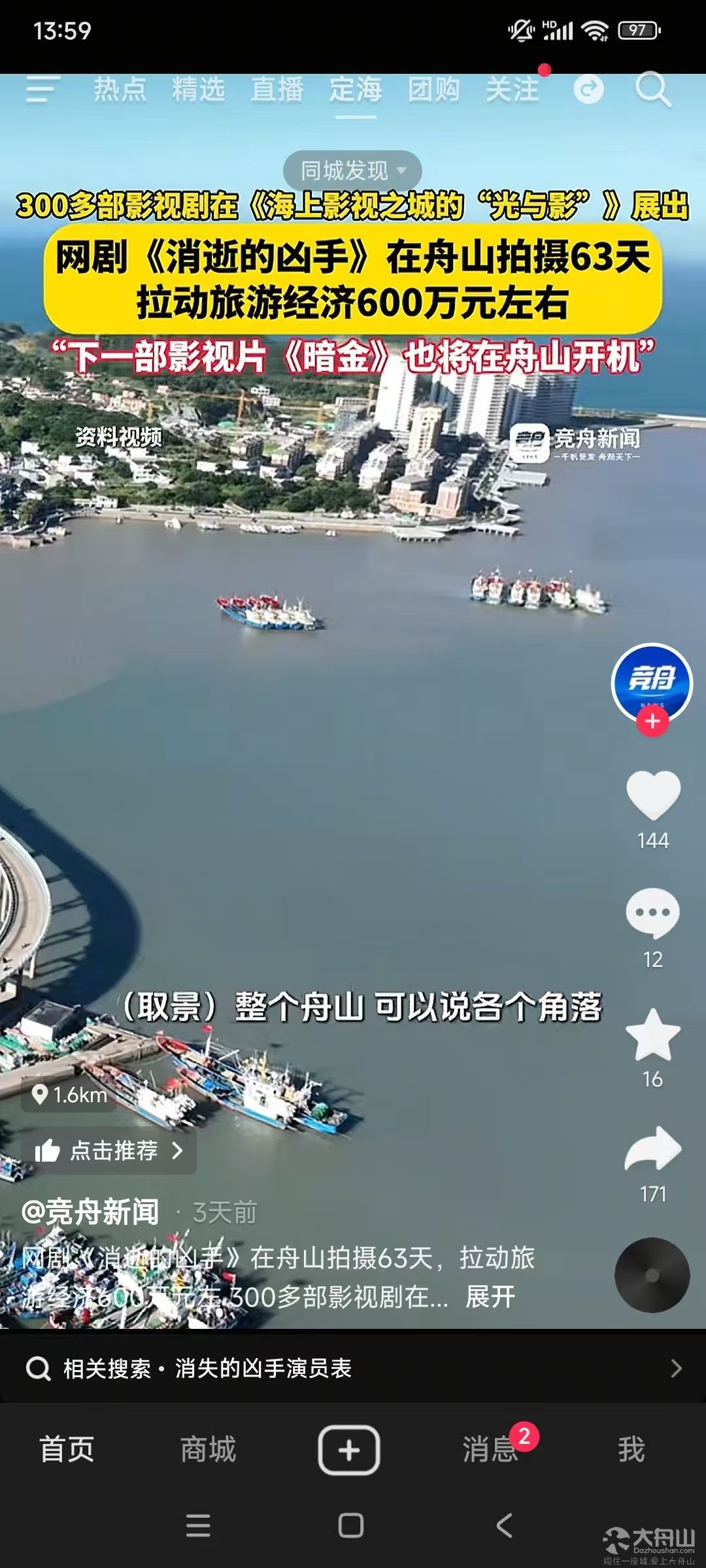706x1568 pixels.
Task: Expand the 同城发现 dropdown
Action: point(352,171)
